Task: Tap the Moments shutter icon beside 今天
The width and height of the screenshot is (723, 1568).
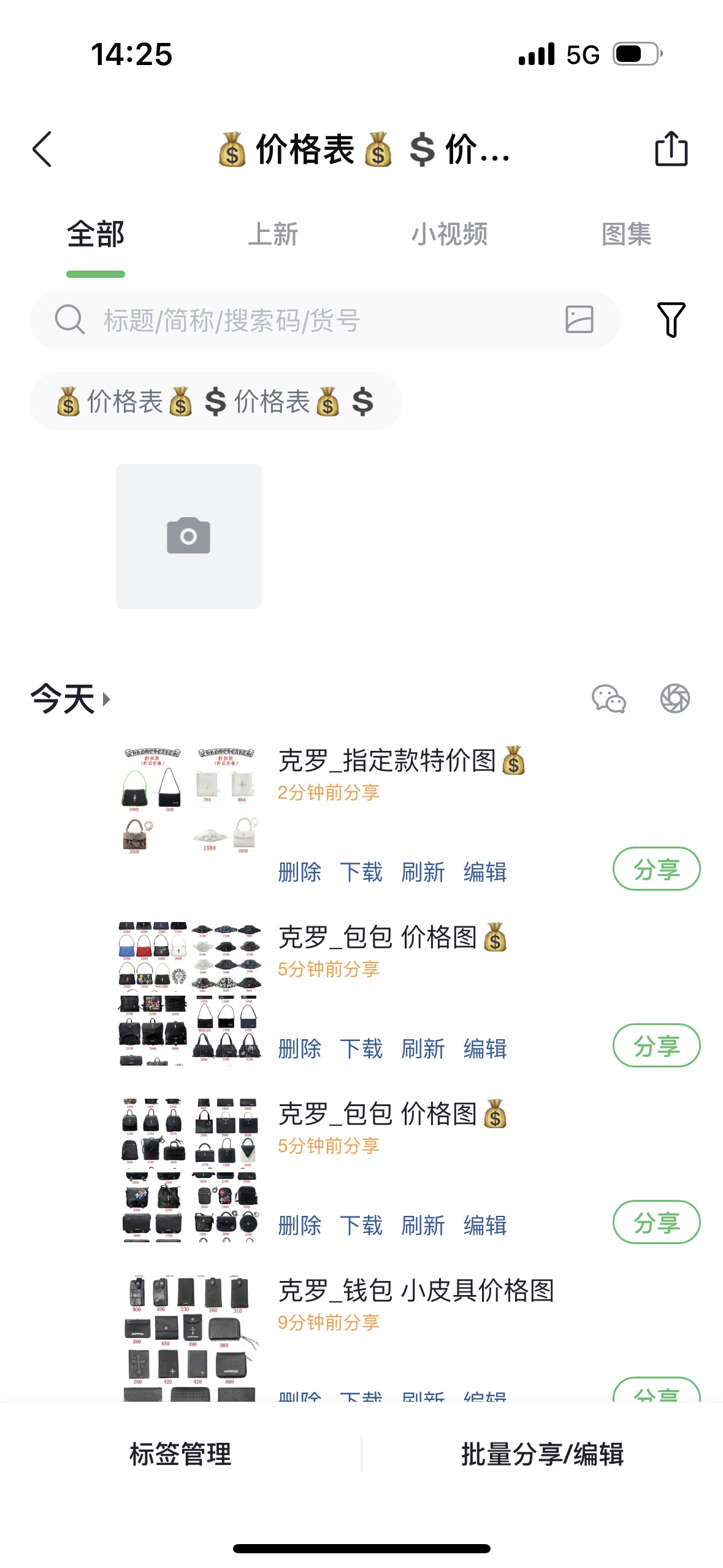Action: pyautogui.click(x=675, y=699)
